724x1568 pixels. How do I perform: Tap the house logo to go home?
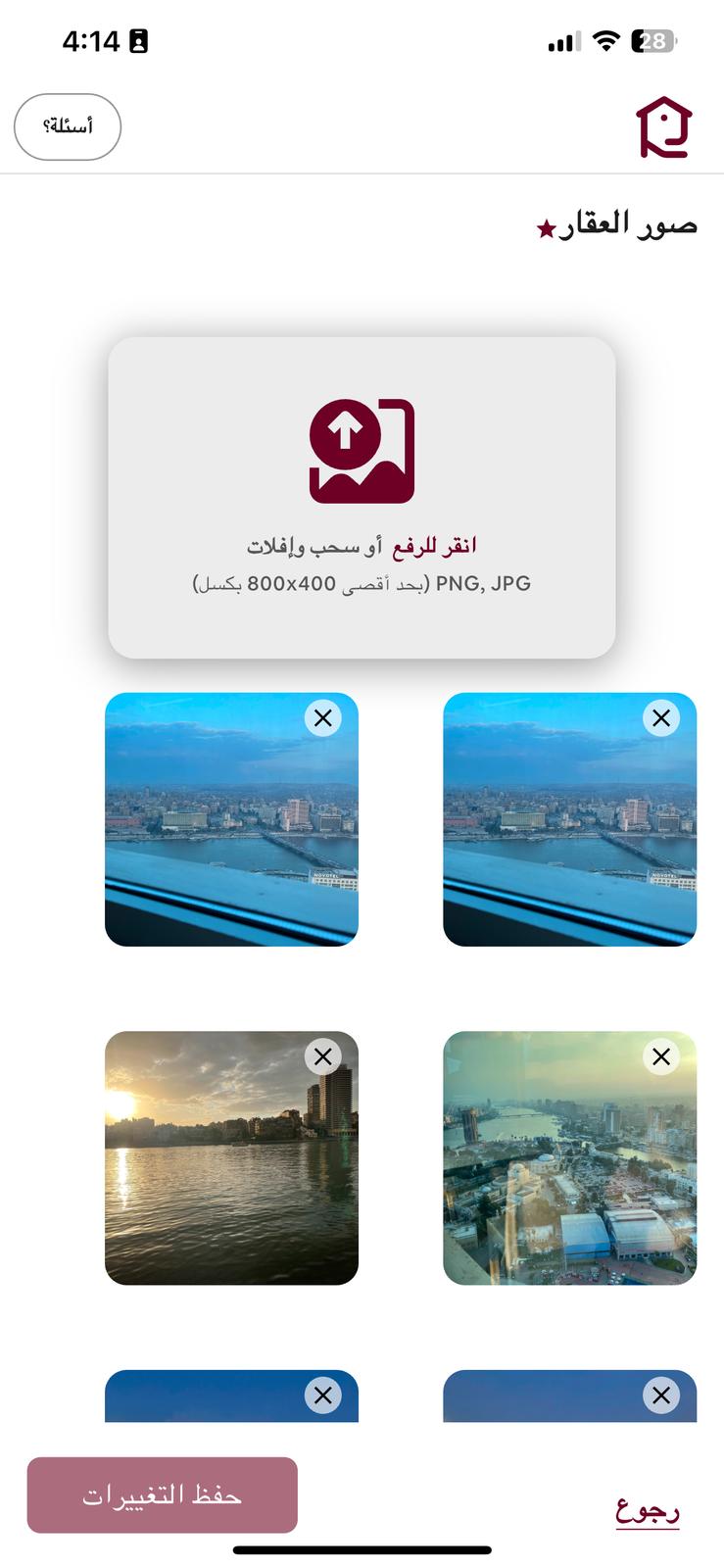[664, 127]
